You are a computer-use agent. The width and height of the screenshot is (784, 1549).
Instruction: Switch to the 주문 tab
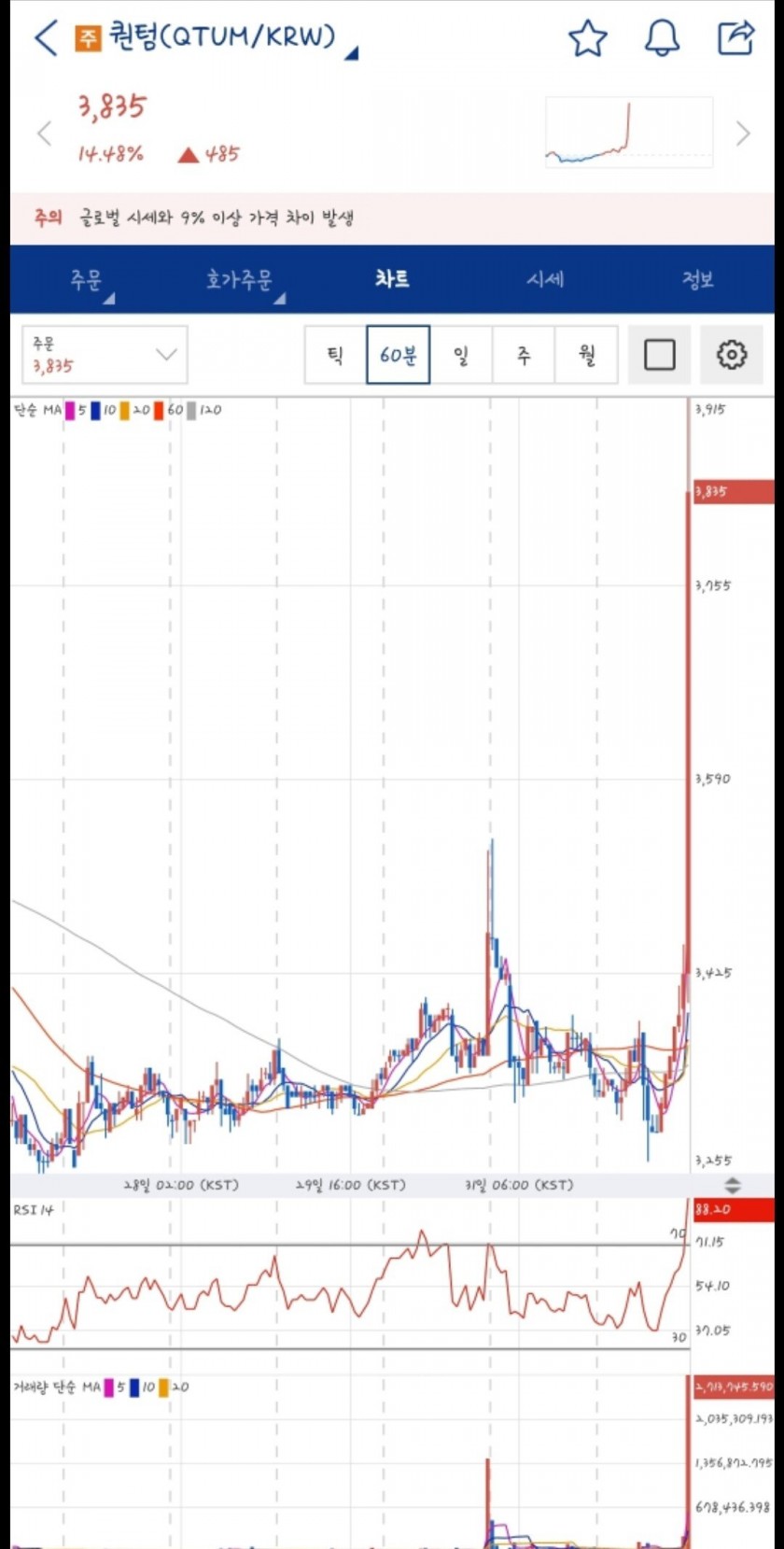click(x=87, y=279)
